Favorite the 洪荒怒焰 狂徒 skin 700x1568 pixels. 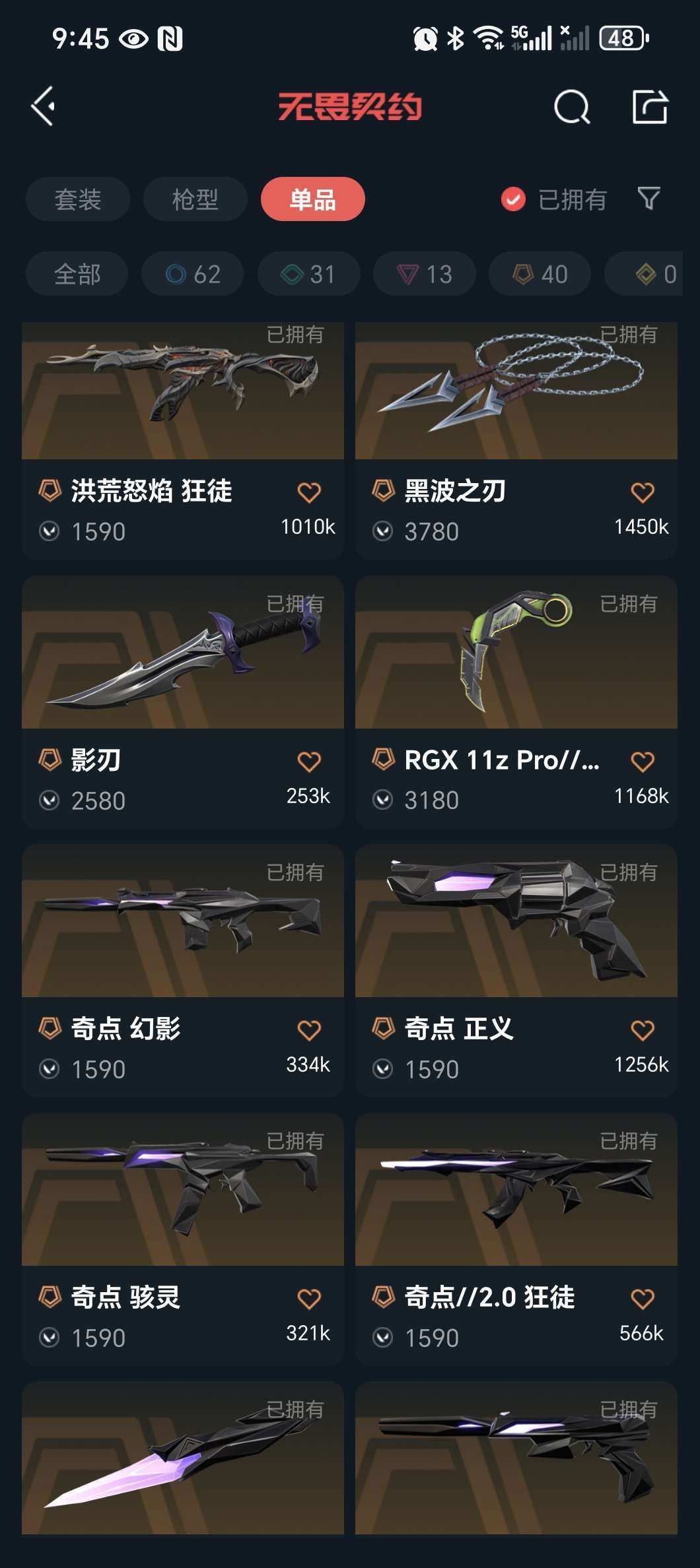coord(310,492)
